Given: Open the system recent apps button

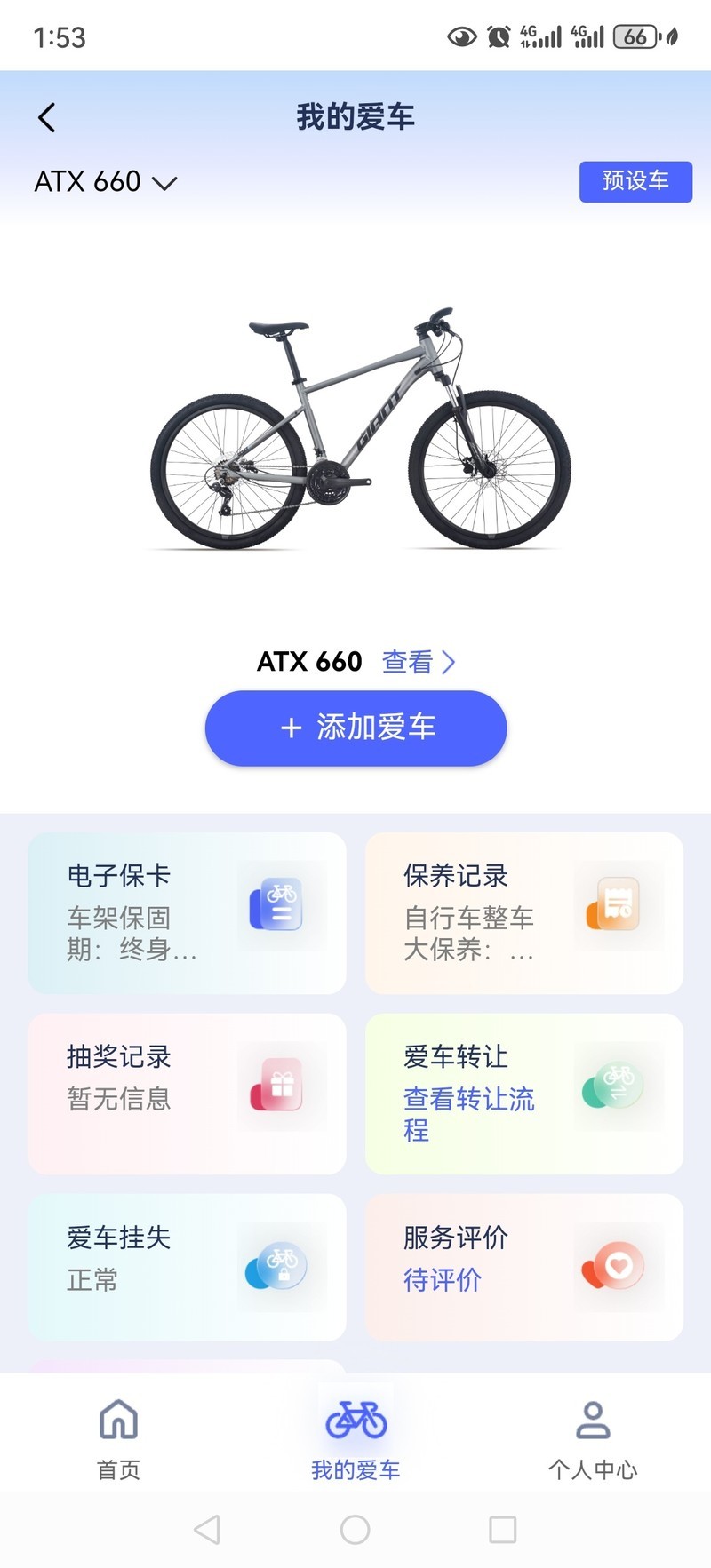Looking at the screenshot, I should point(502,1529).
